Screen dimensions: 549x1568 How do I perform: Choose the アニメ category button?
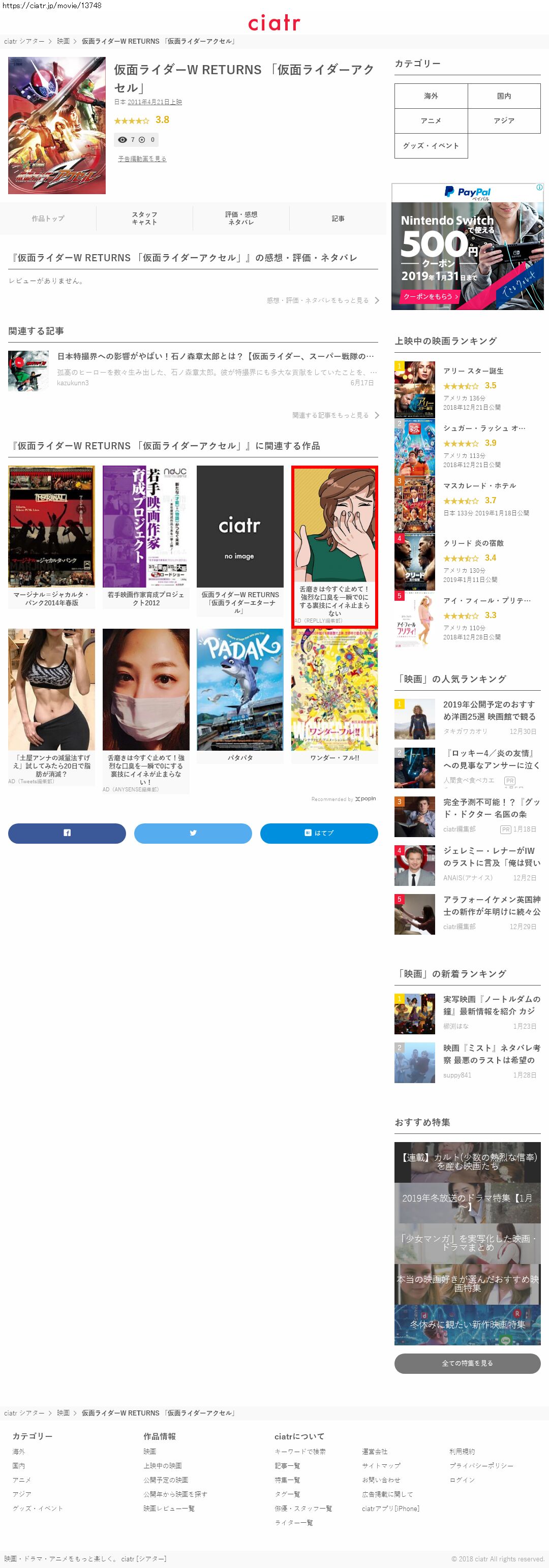(x=431, y=121)
